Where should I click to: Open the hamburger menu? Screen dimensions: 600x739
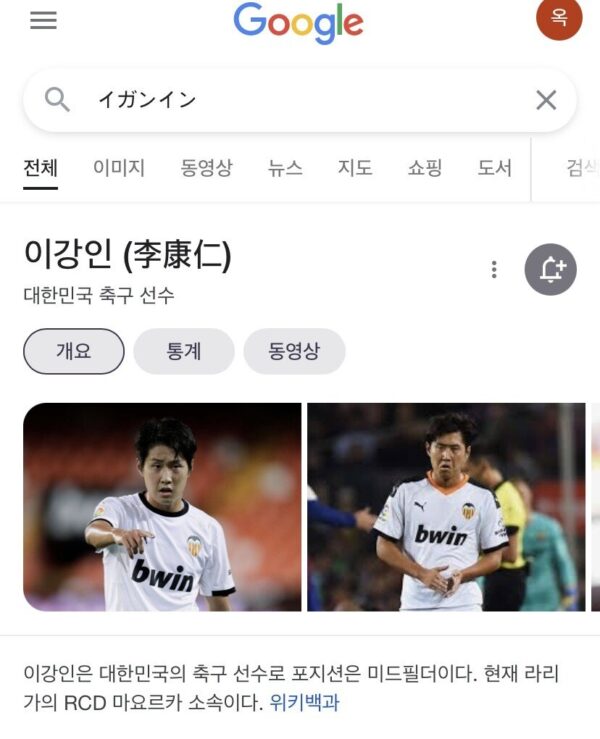43,20
